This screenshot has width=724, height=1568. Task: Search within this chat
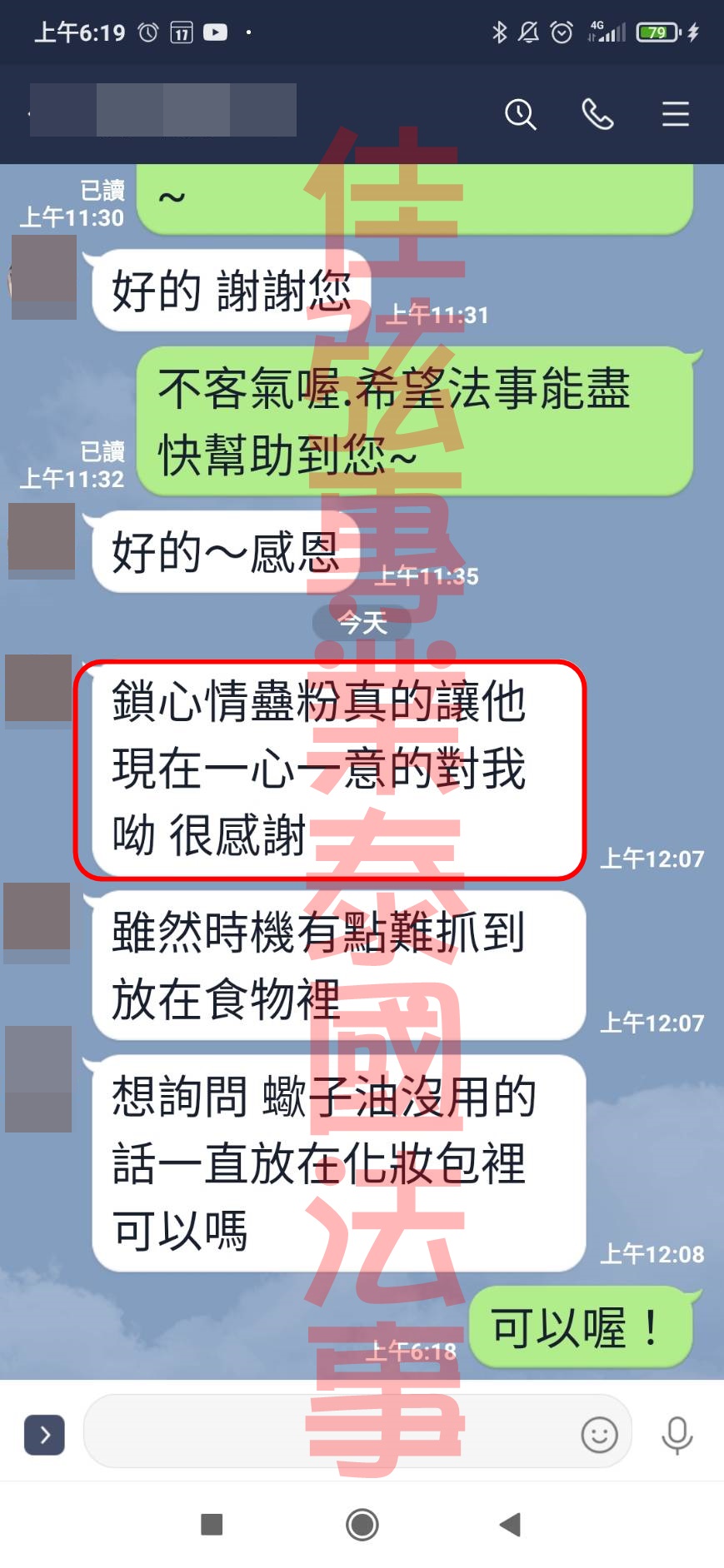point(520,114)
